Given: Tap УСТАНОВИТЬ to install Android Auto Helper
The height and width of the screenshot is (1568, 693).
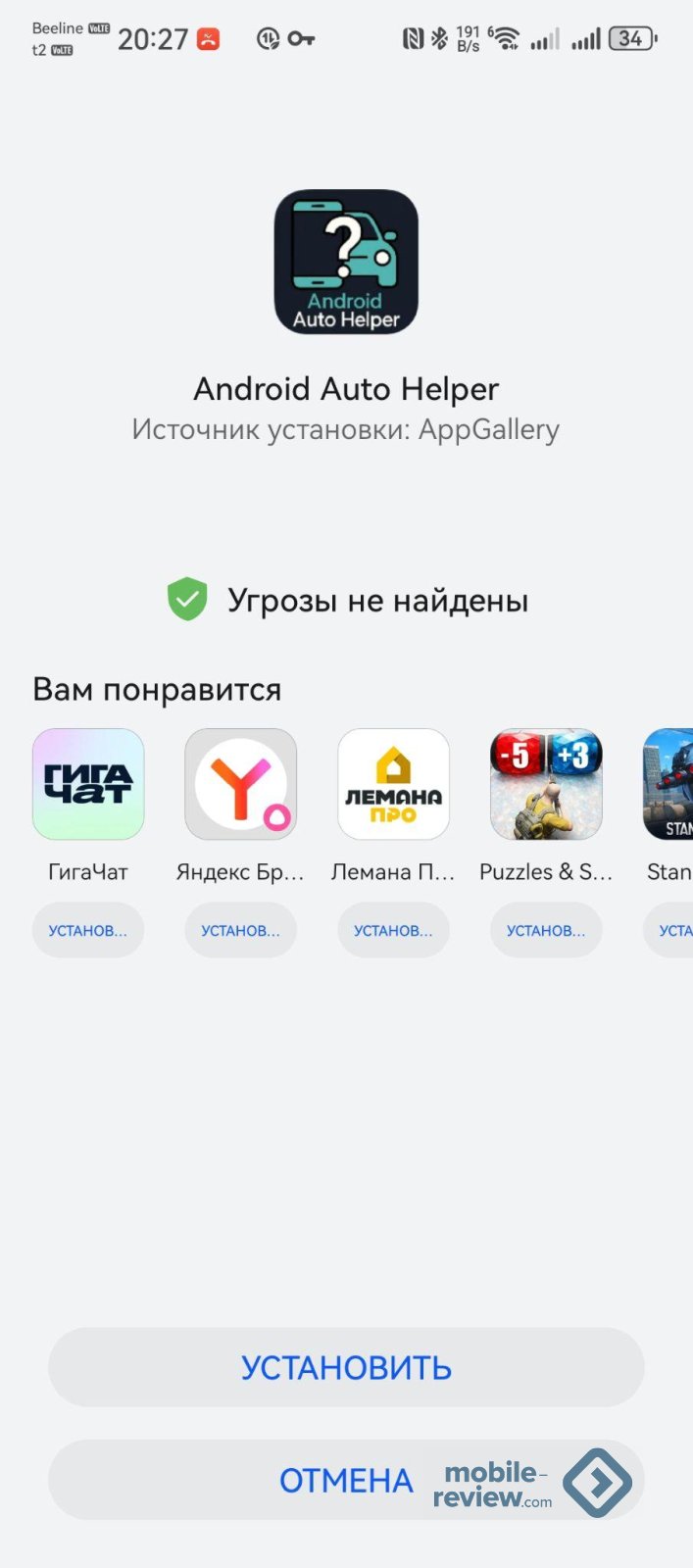Looking at the screenshot, I should click(x=346, y=1367).
